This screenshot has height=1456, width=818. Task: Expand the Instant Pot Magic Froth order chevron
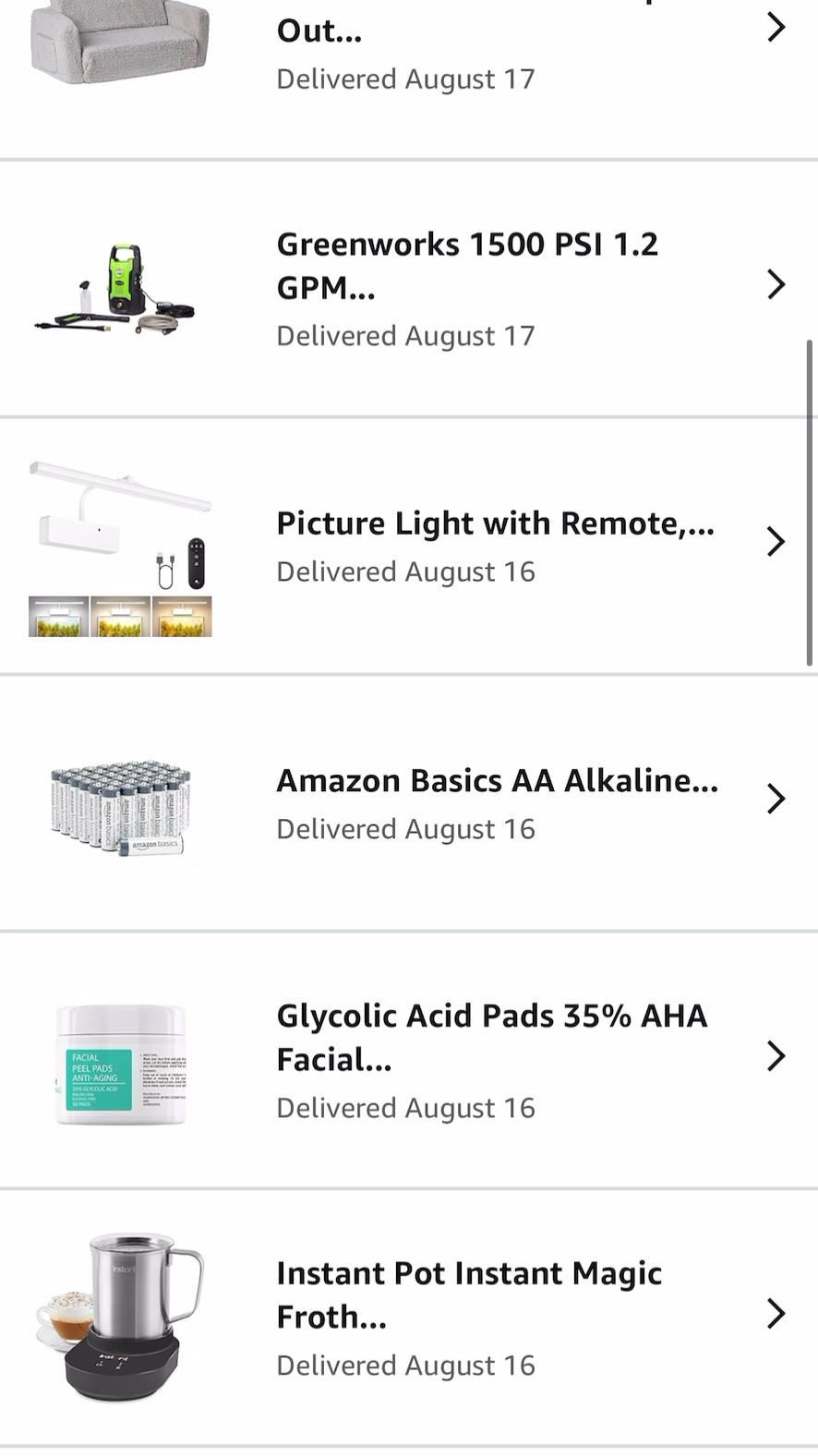click(776, 1314)
